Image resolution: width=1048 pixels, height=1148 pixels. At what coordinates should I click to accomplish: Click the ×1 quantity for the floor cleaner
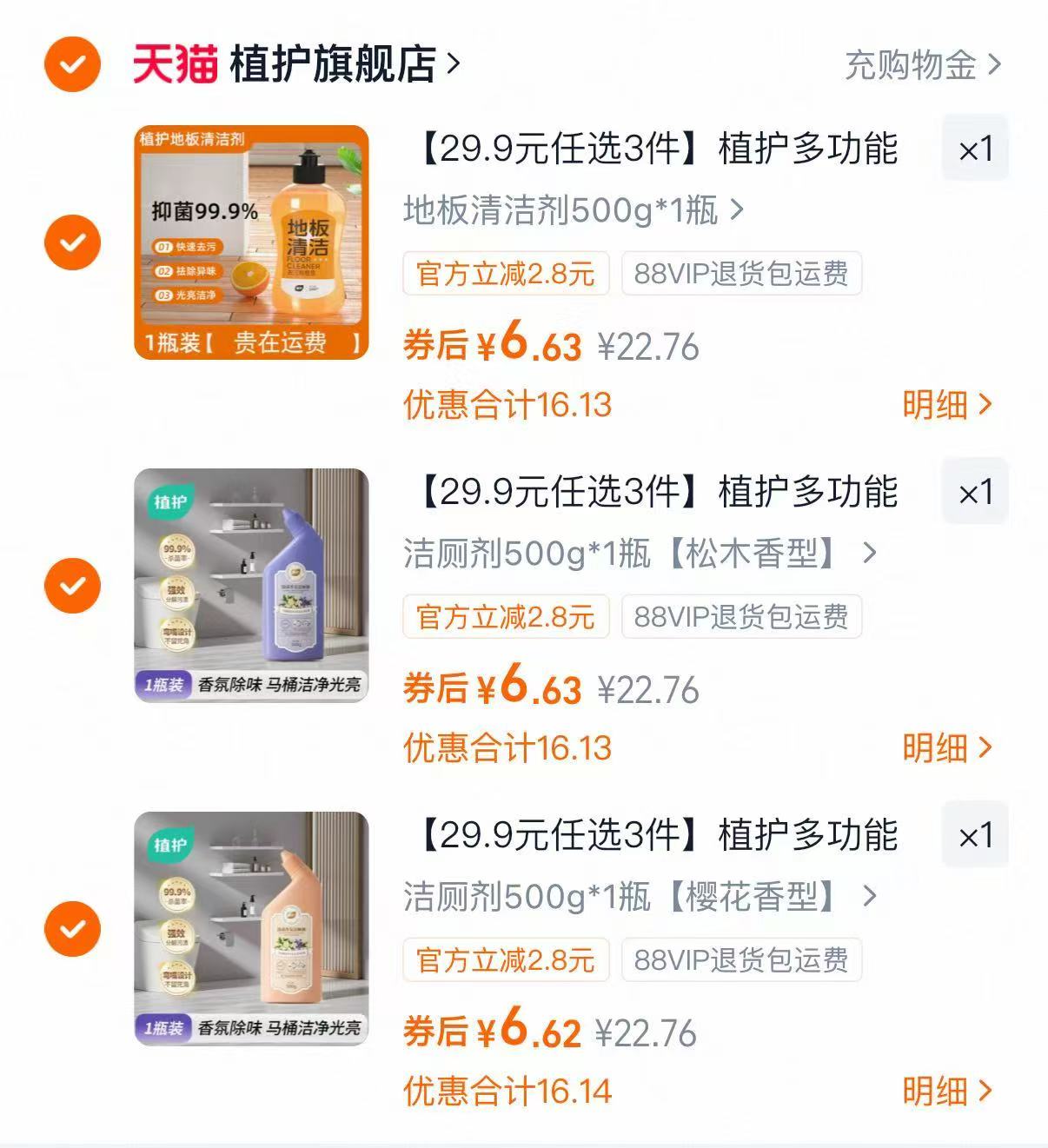(x=975, y=148)
